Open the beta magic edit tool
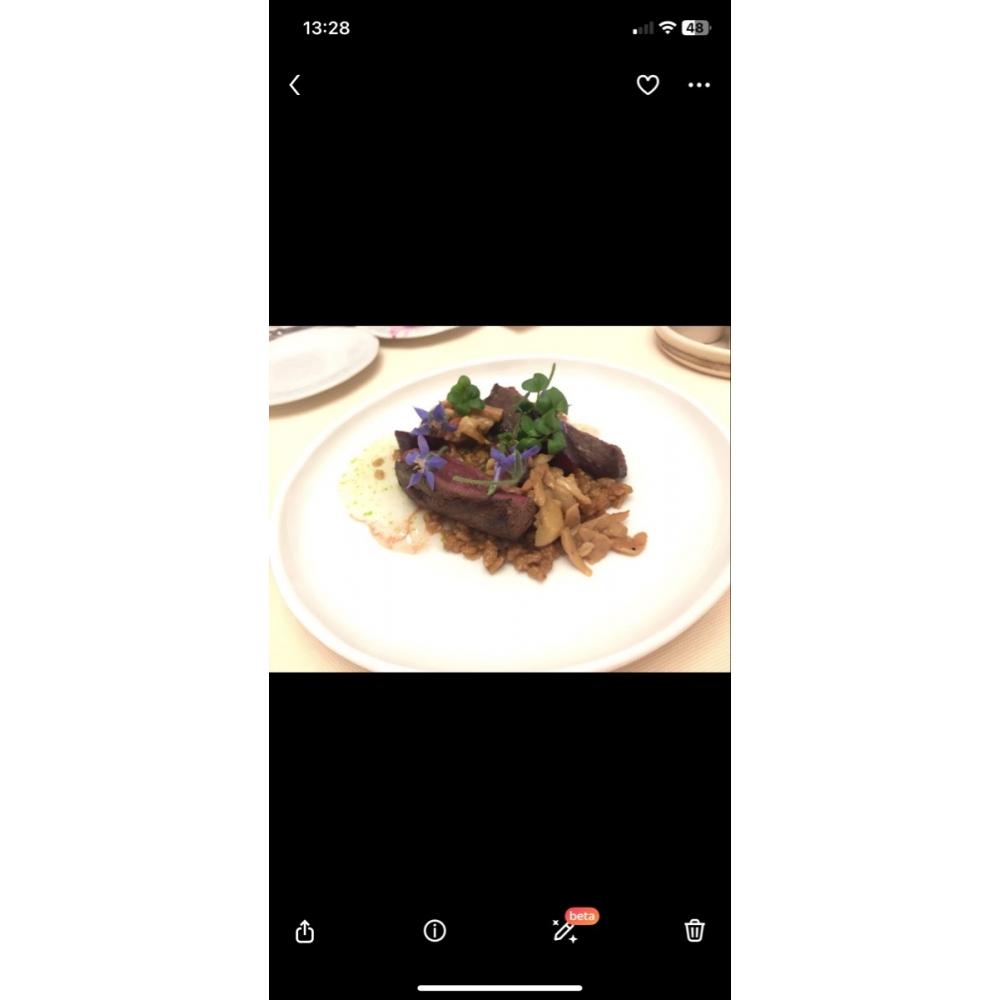 coord(566,931)
